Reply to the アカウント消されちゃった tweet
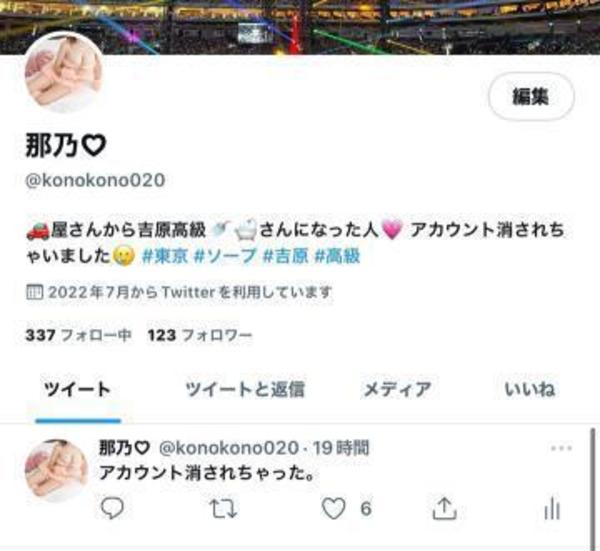This screenshot has width=600, height=551. point(113,509)
